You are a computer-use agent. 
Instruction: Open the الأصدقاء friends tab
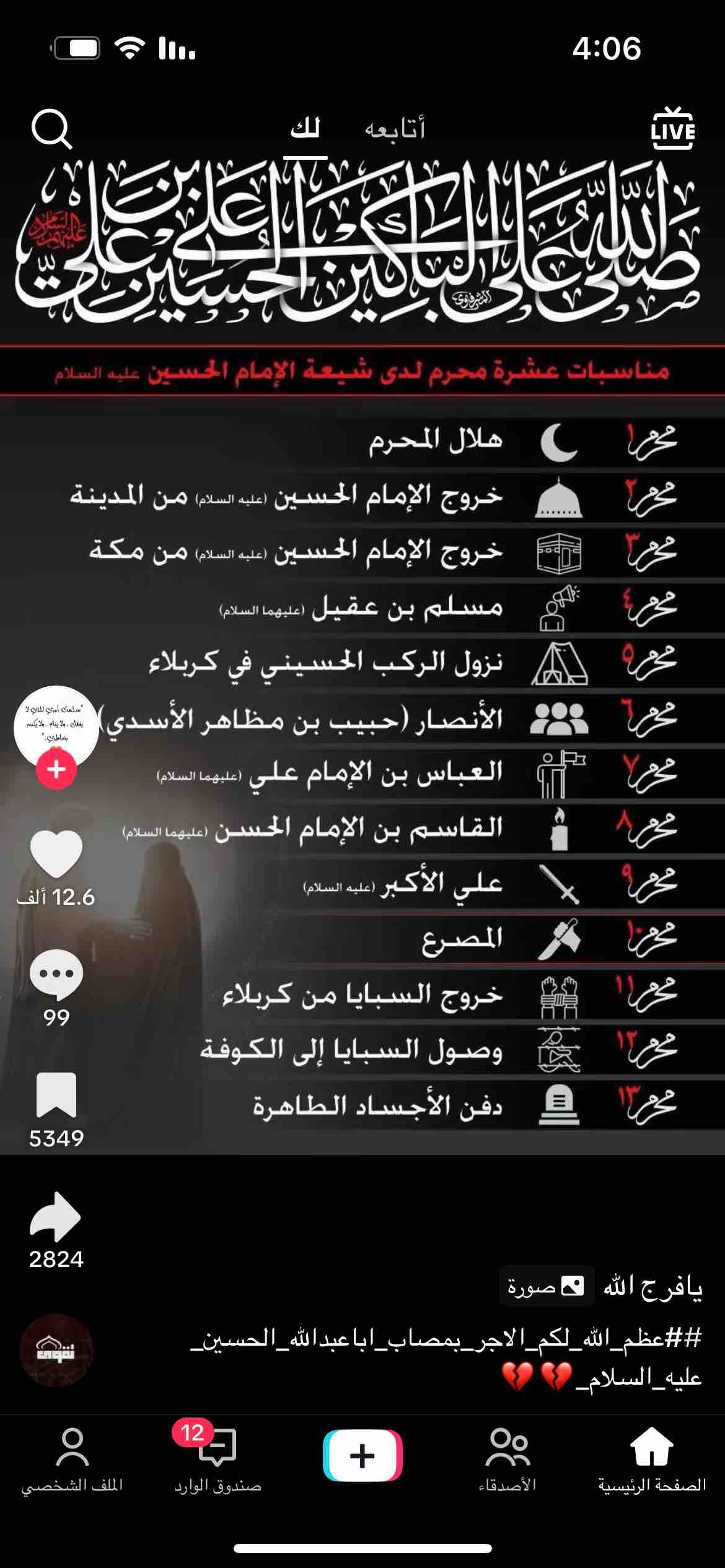click(507, 1460)
